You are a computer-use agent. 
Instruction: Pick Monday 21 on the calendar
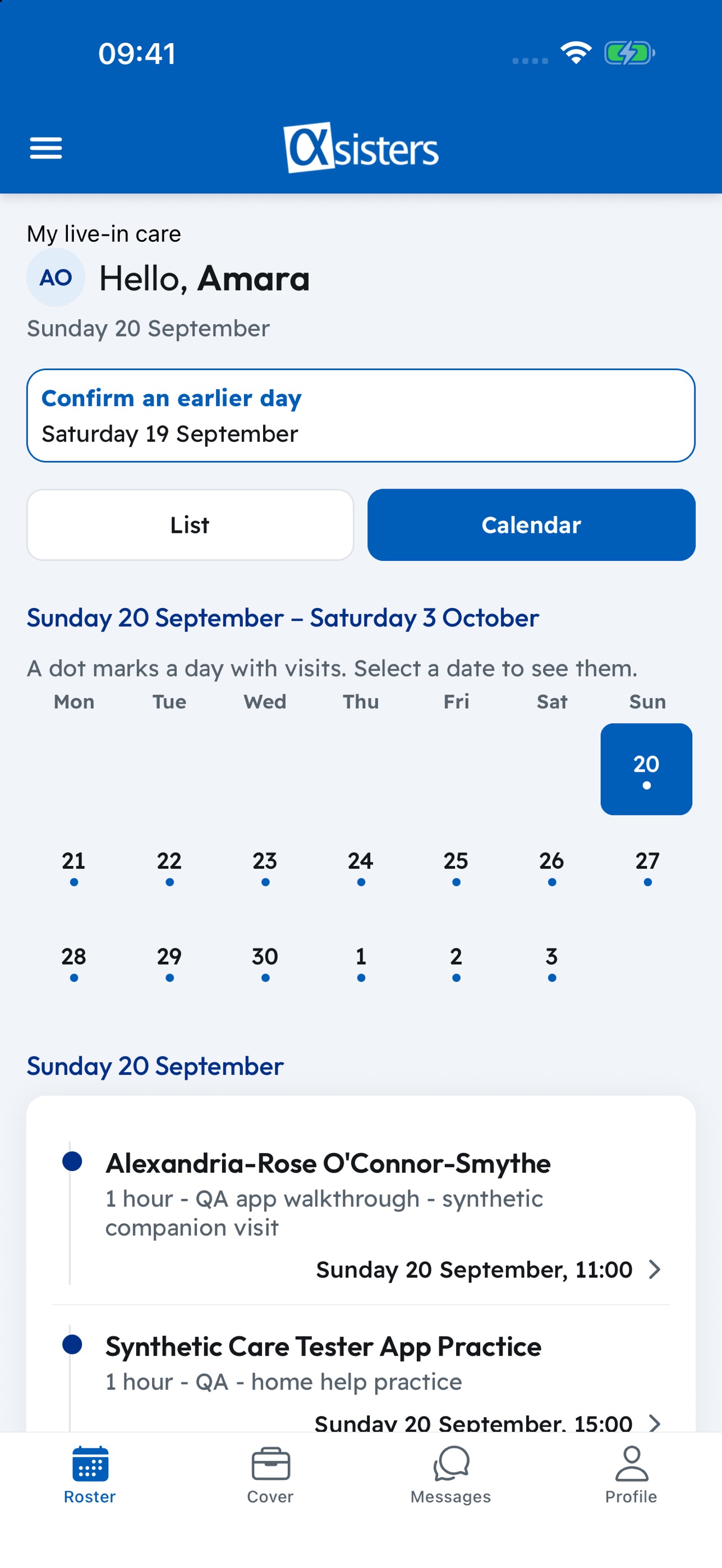click(73, 865)
